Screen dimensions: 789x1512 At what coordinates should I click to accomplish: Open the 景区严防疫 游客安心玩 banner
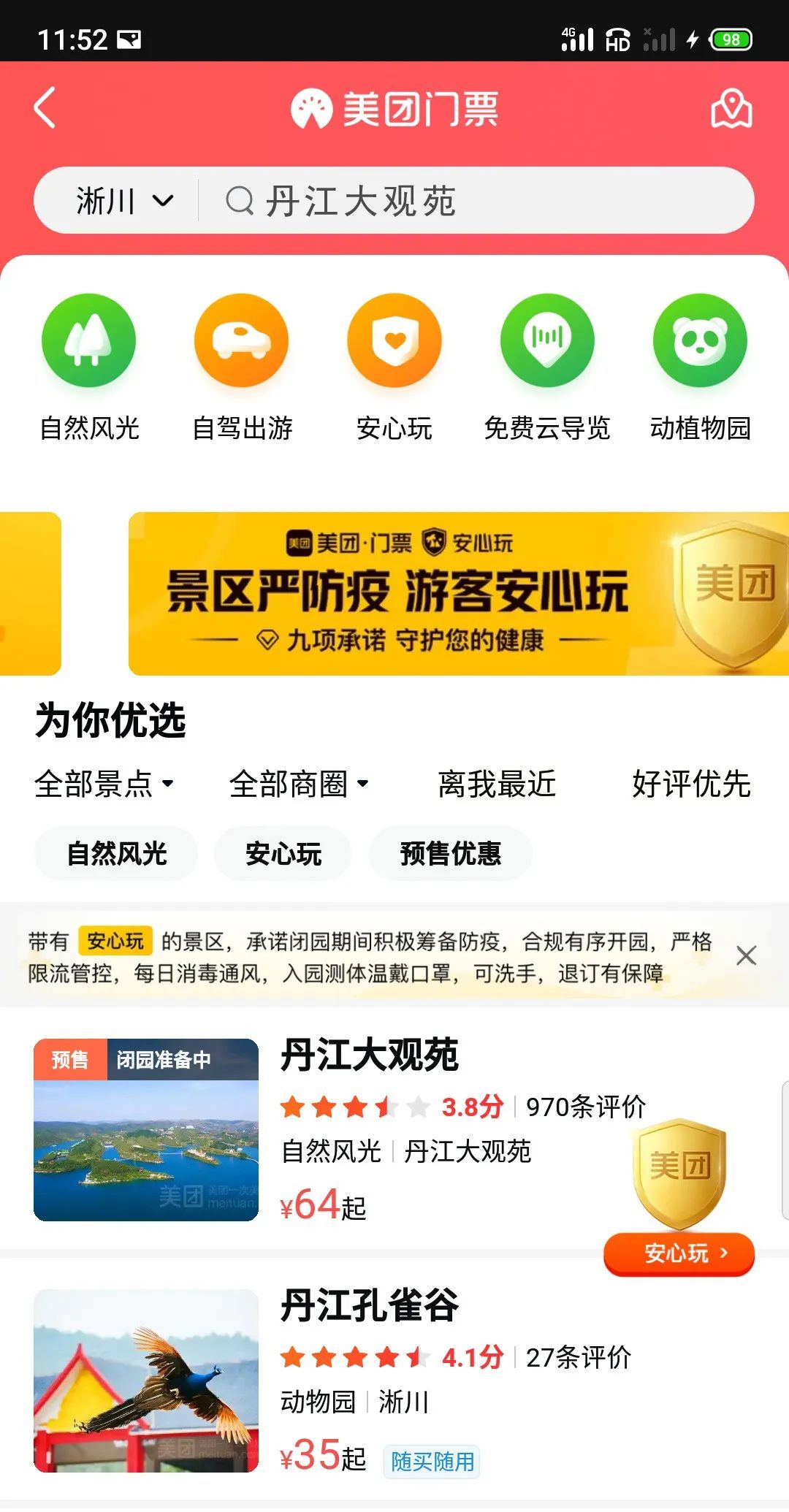[x=459, y=593]
